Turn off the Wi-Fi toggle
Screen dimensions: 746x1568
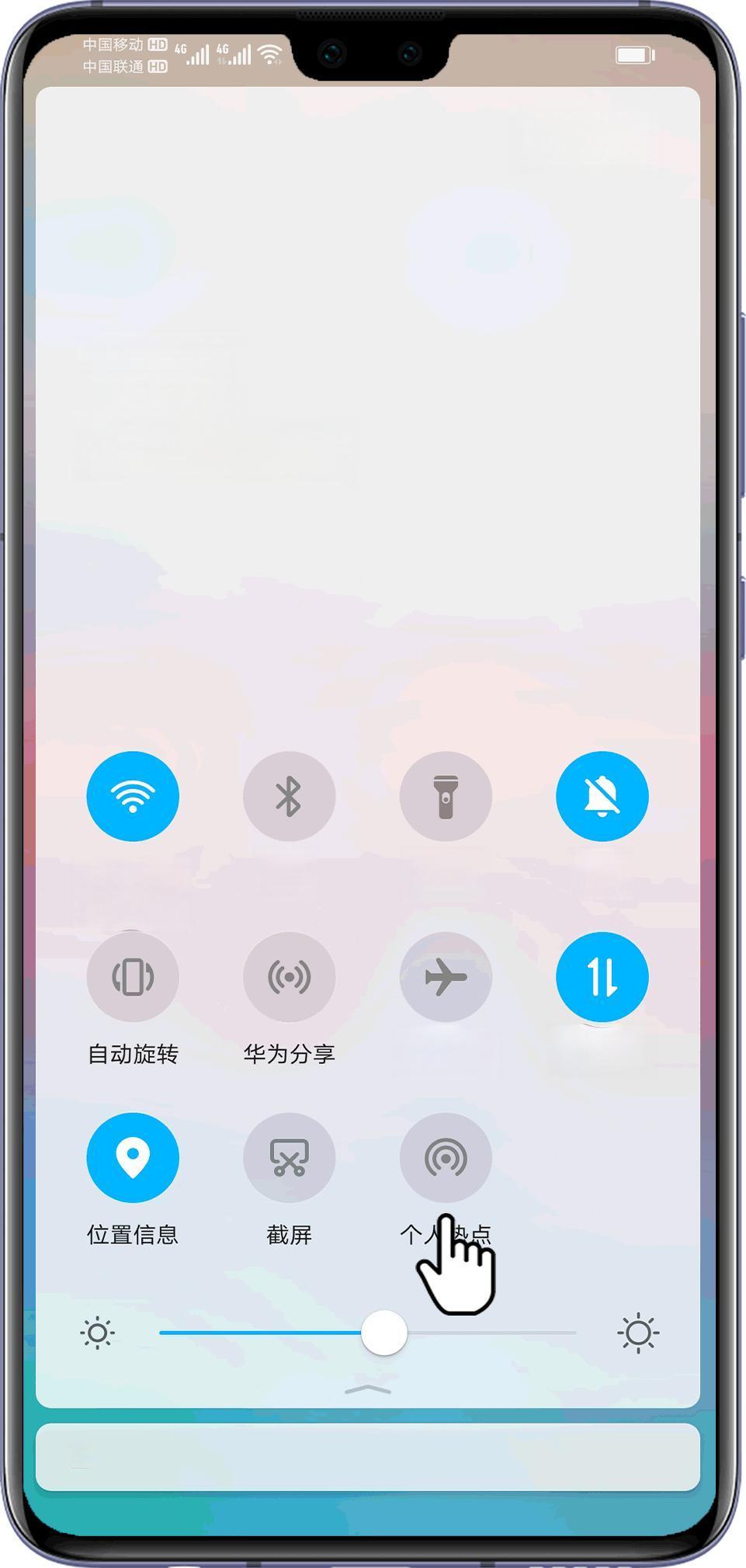coord(133,796)
